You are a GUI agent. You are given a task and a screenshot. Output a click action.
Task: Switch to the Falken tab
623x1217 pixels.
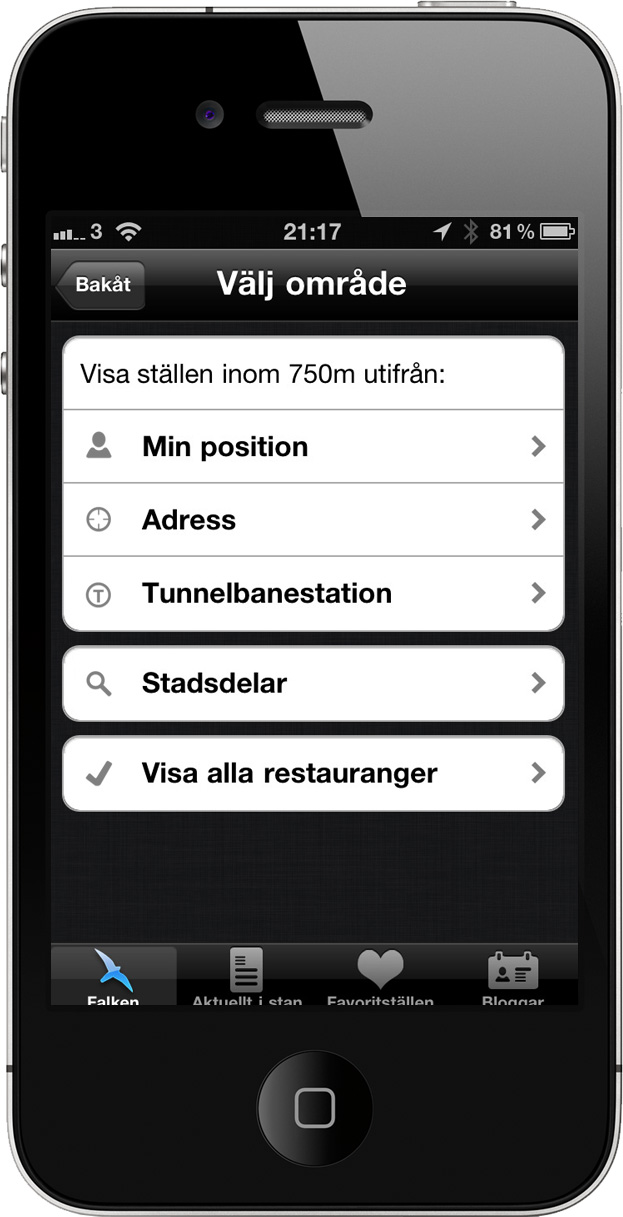pos(113,976)
